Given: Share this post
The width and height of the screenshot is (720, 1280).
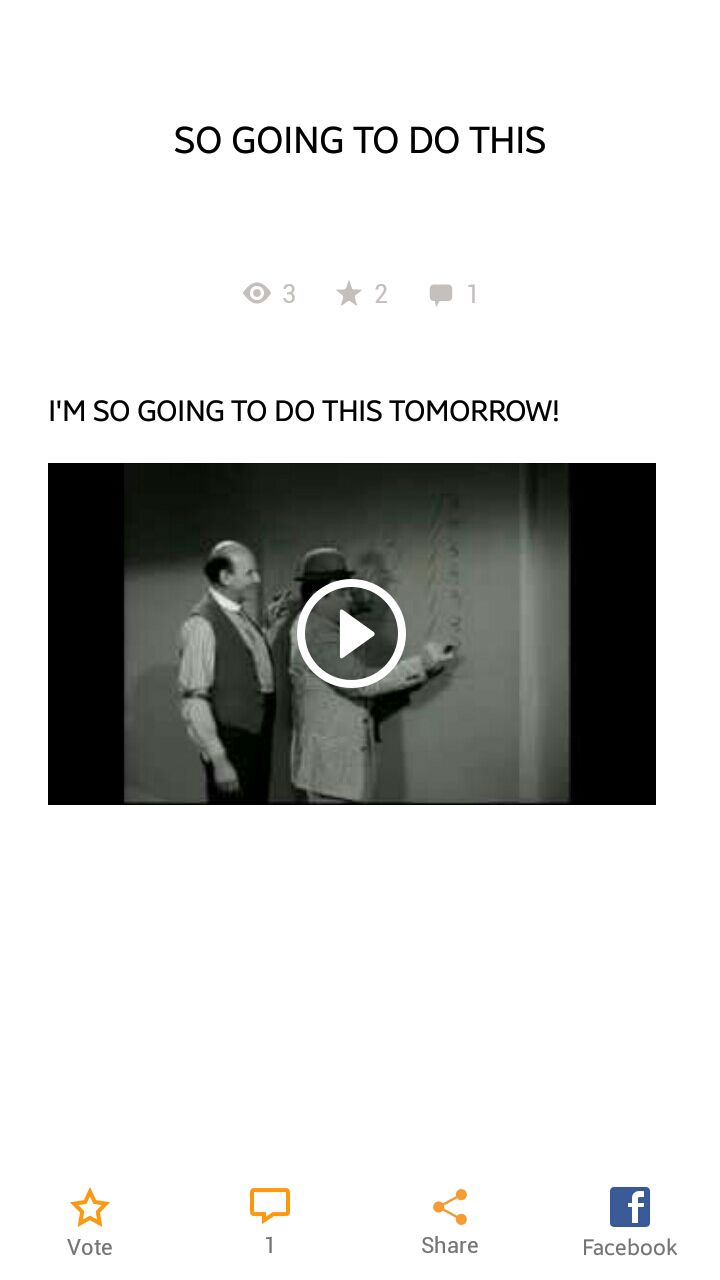Looking at the screenshot, I should 450,1220.
